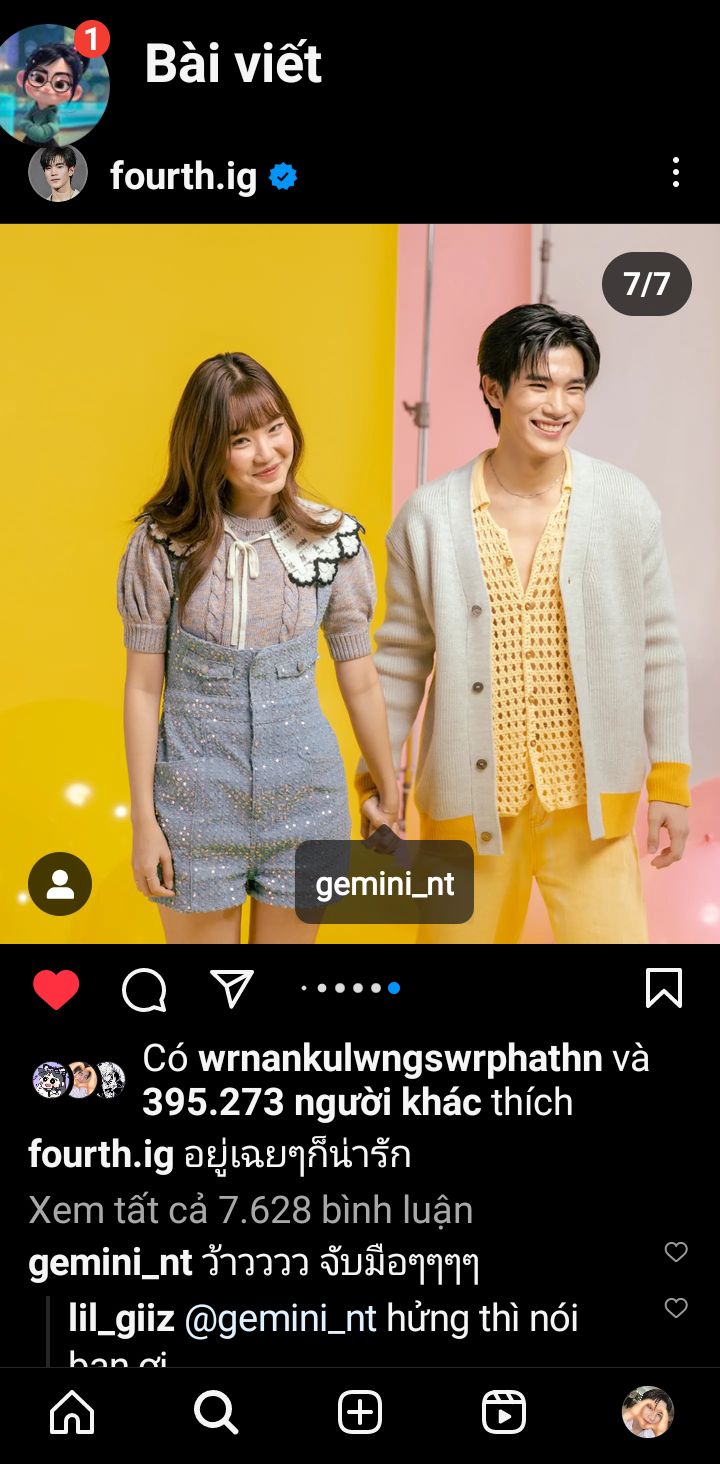Save the post with the bookmark icon
This screenshot has height=1464, width=720.
point(664,988)
